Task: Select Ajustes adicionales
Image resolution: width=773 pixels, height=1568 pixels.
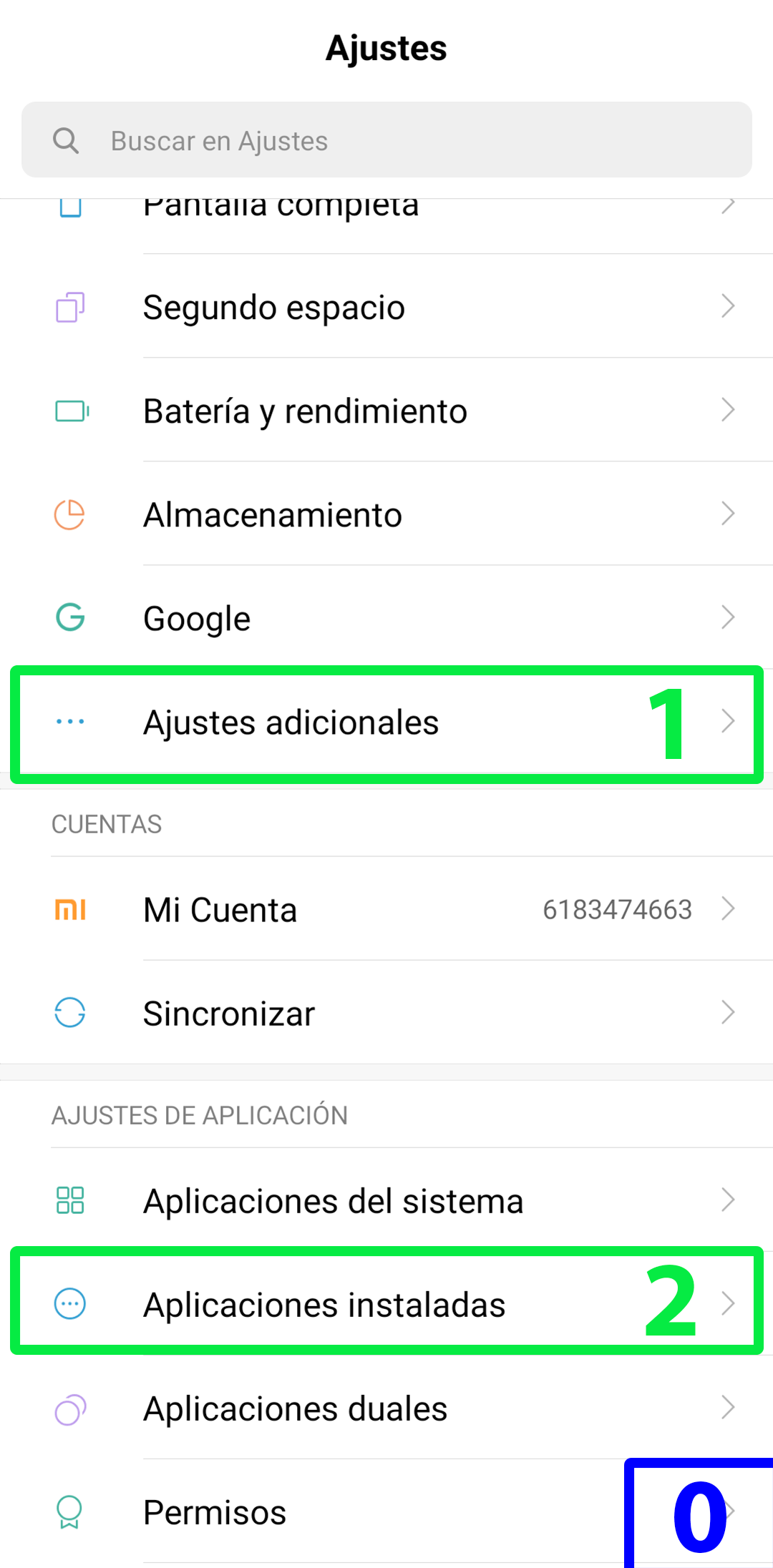Action: pos(386,722)
